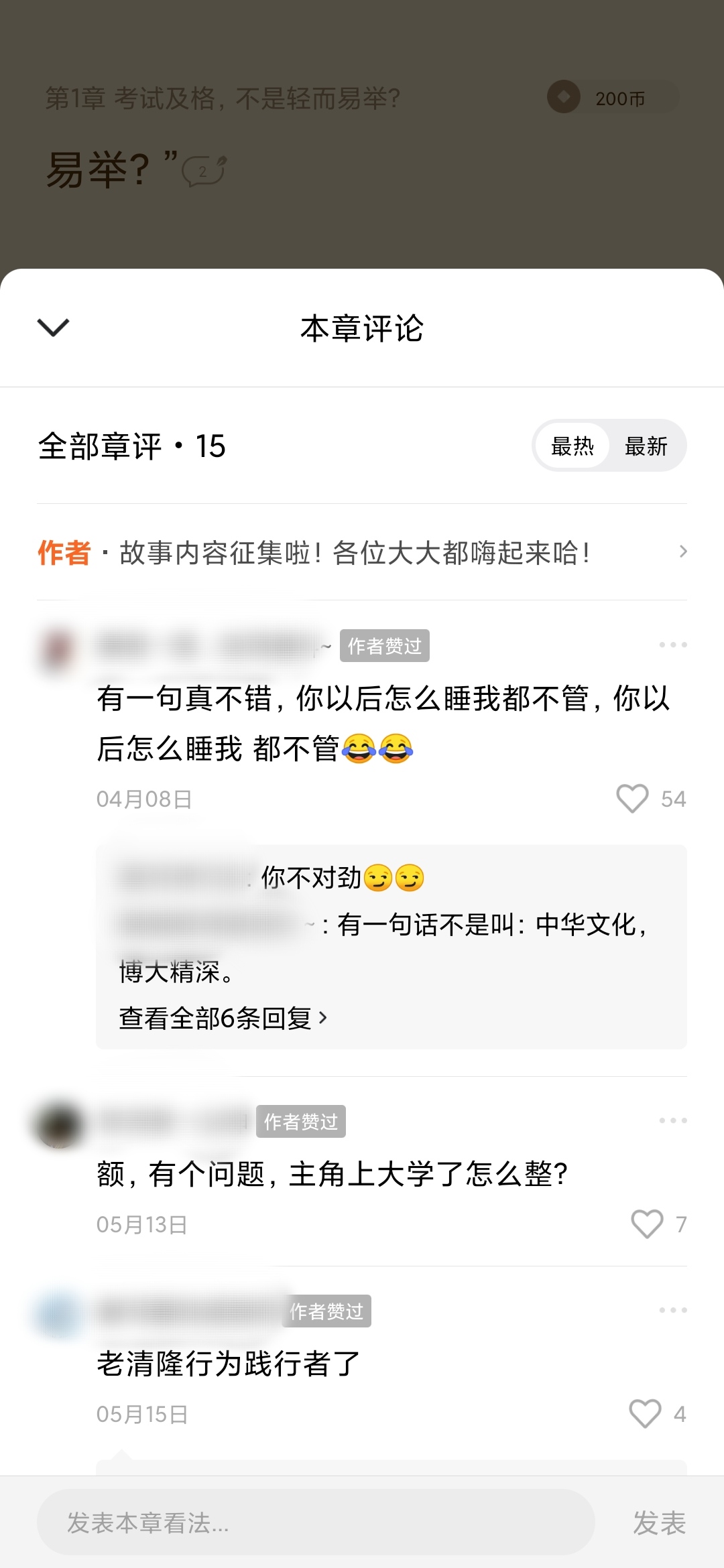The width and height of the screenshot is (724, 1568).
Task: Collapse the chapter comments panel
Action: click(x=53, y=328)
